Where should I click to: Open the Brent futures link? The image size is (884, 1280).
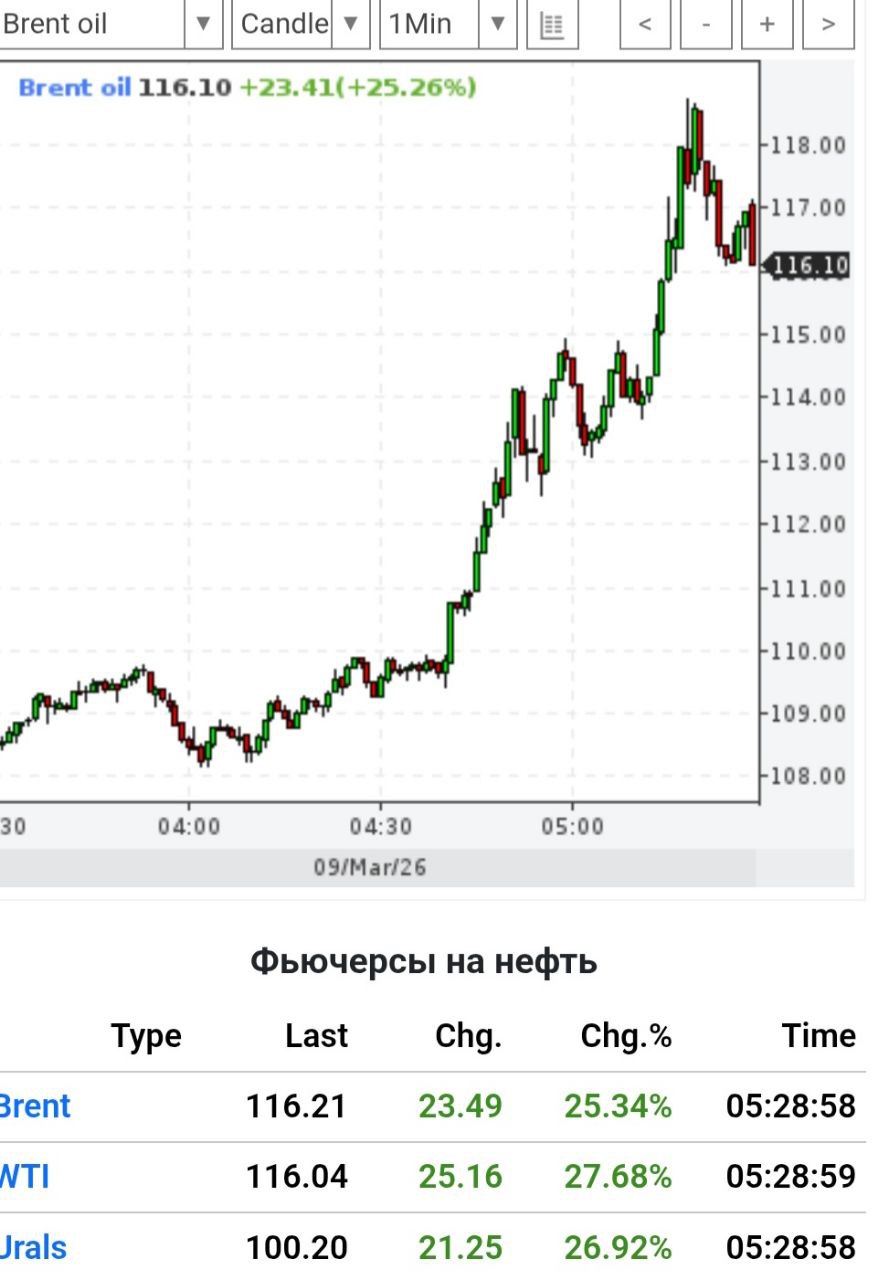pyautogui.click(x=34, y=1106)
